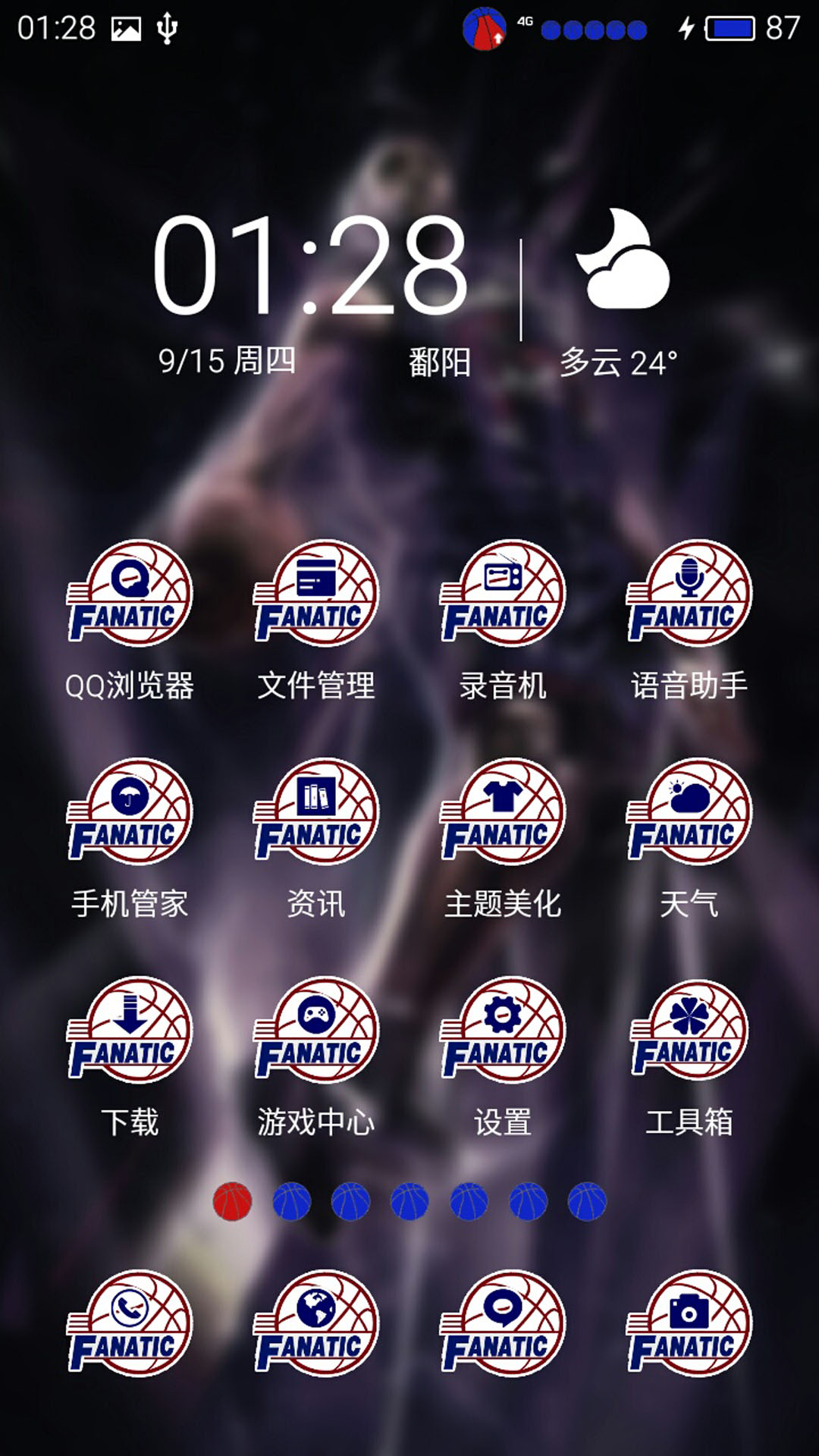Launch the camera from the dock

689,1324
